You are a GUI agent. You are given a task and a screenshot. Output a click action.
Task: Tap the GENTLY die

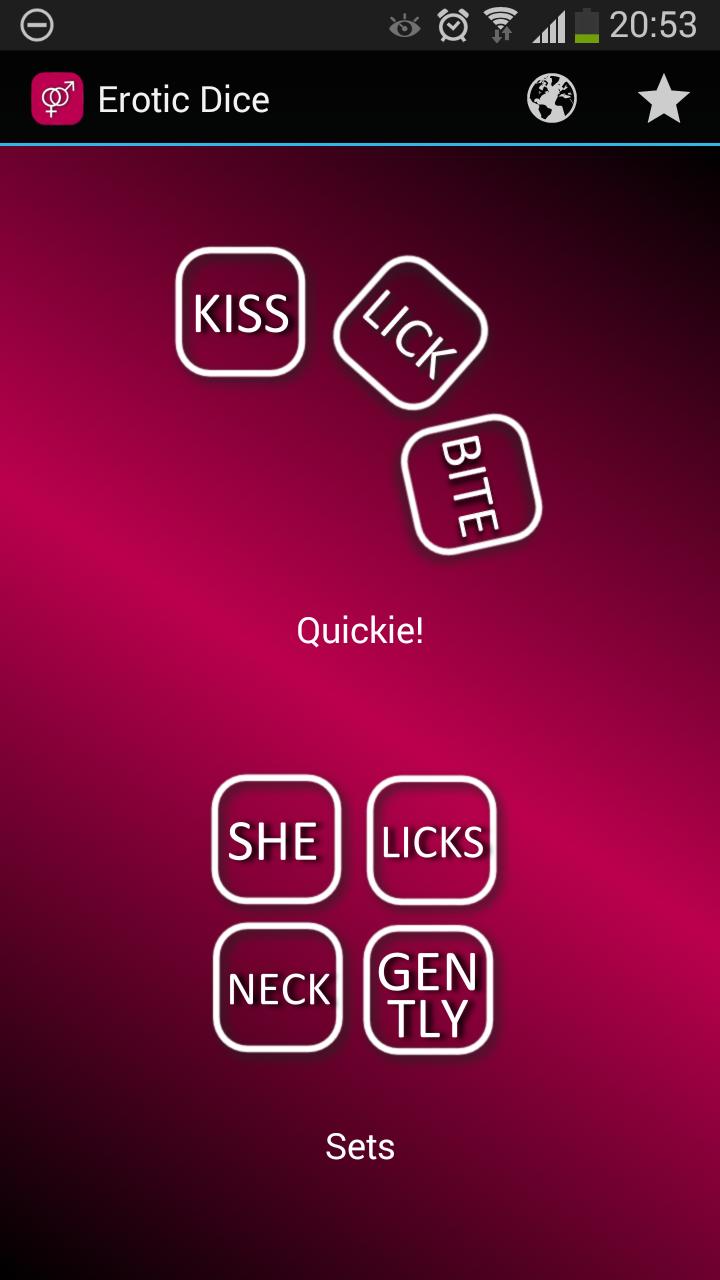click(427, 989)
